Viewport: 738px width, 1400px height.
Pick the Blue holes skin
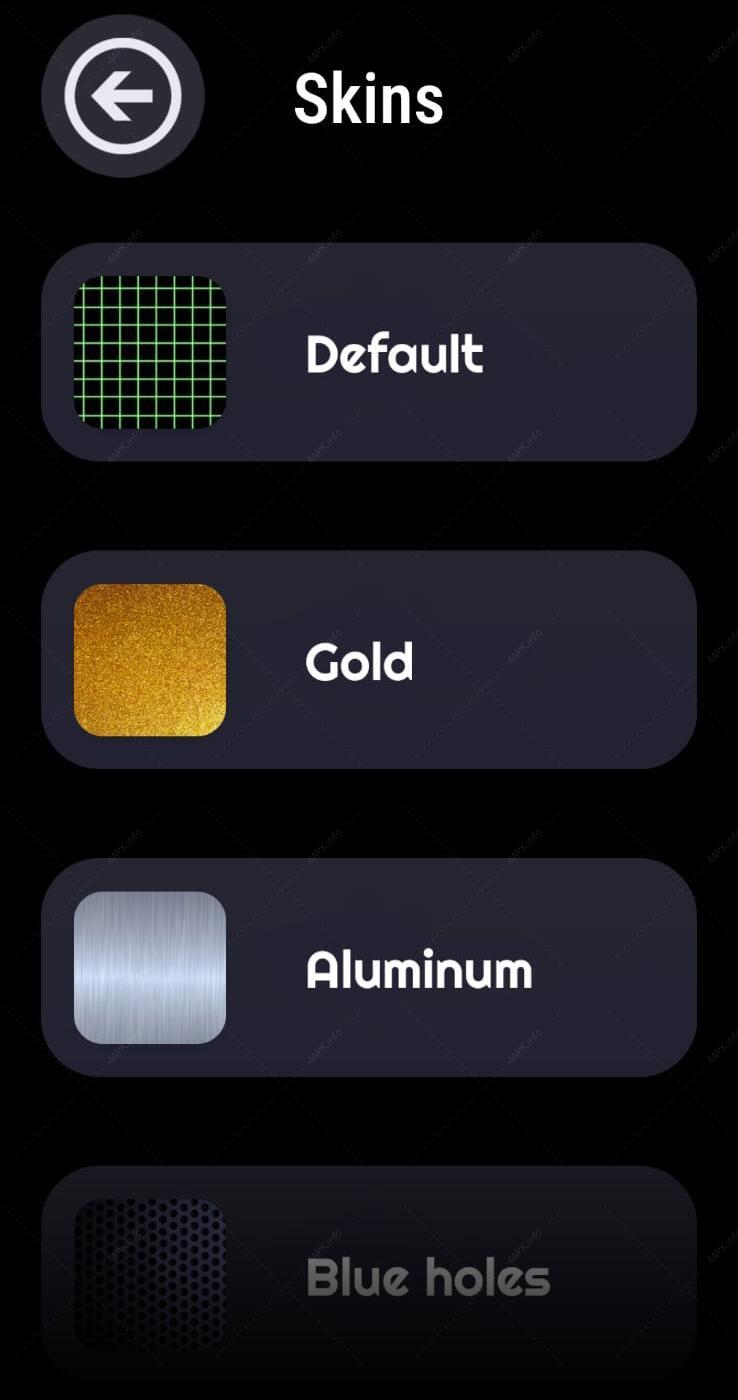(369, 1276)
